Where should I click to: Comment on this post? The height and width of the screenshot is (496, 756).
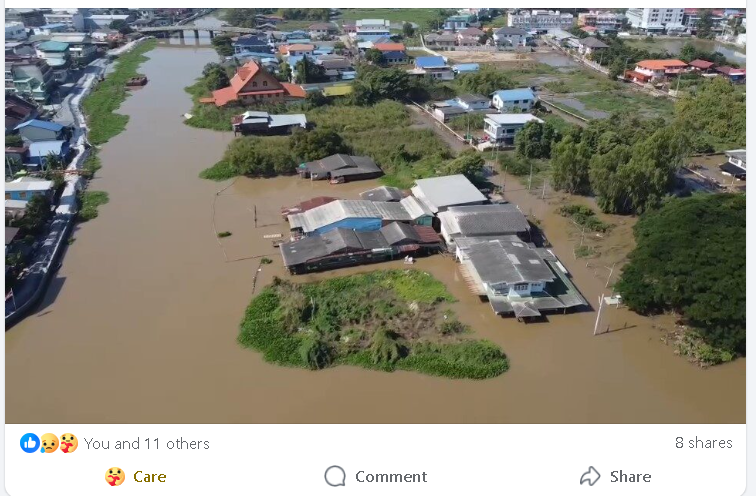(376, 476)
